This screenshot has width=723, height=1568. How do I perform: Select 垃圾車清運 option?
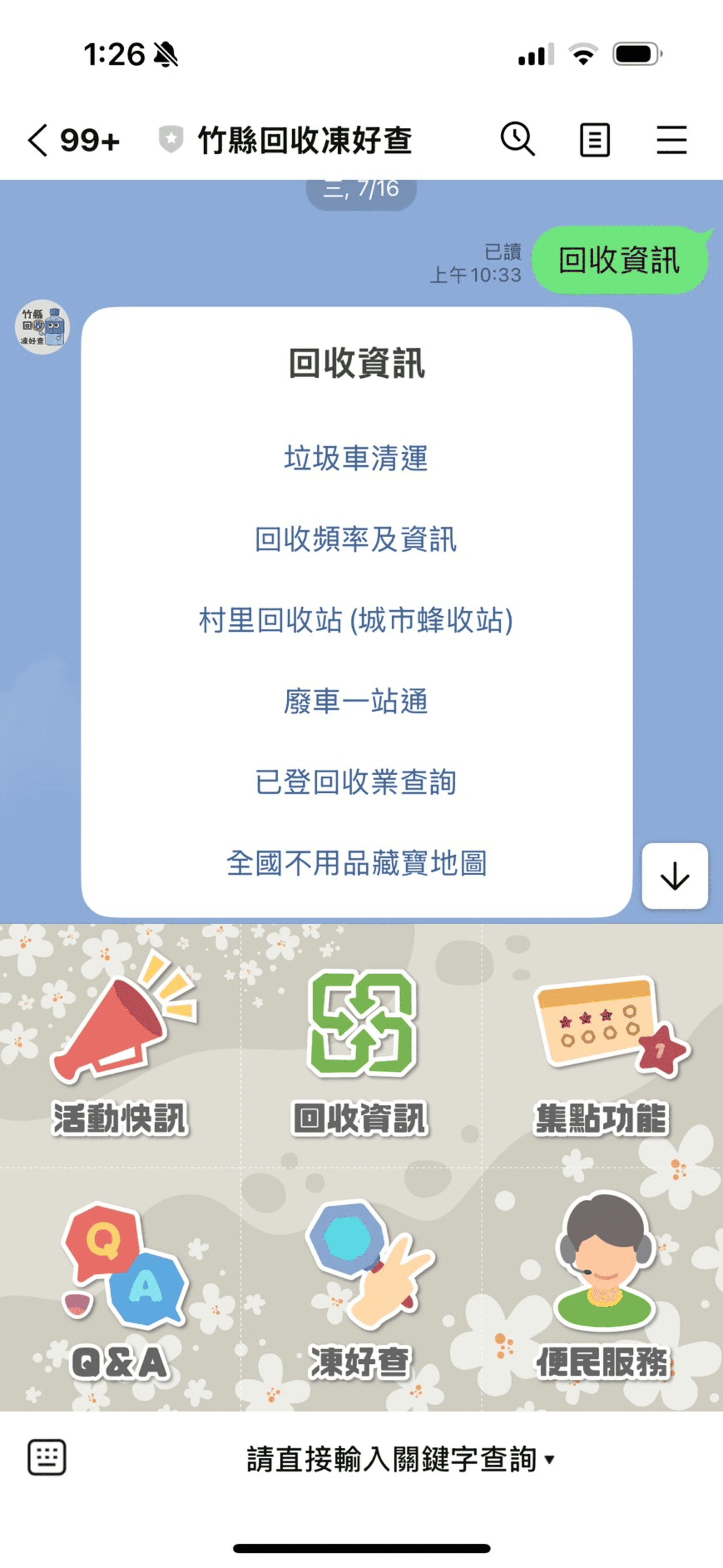pos(356,458)
